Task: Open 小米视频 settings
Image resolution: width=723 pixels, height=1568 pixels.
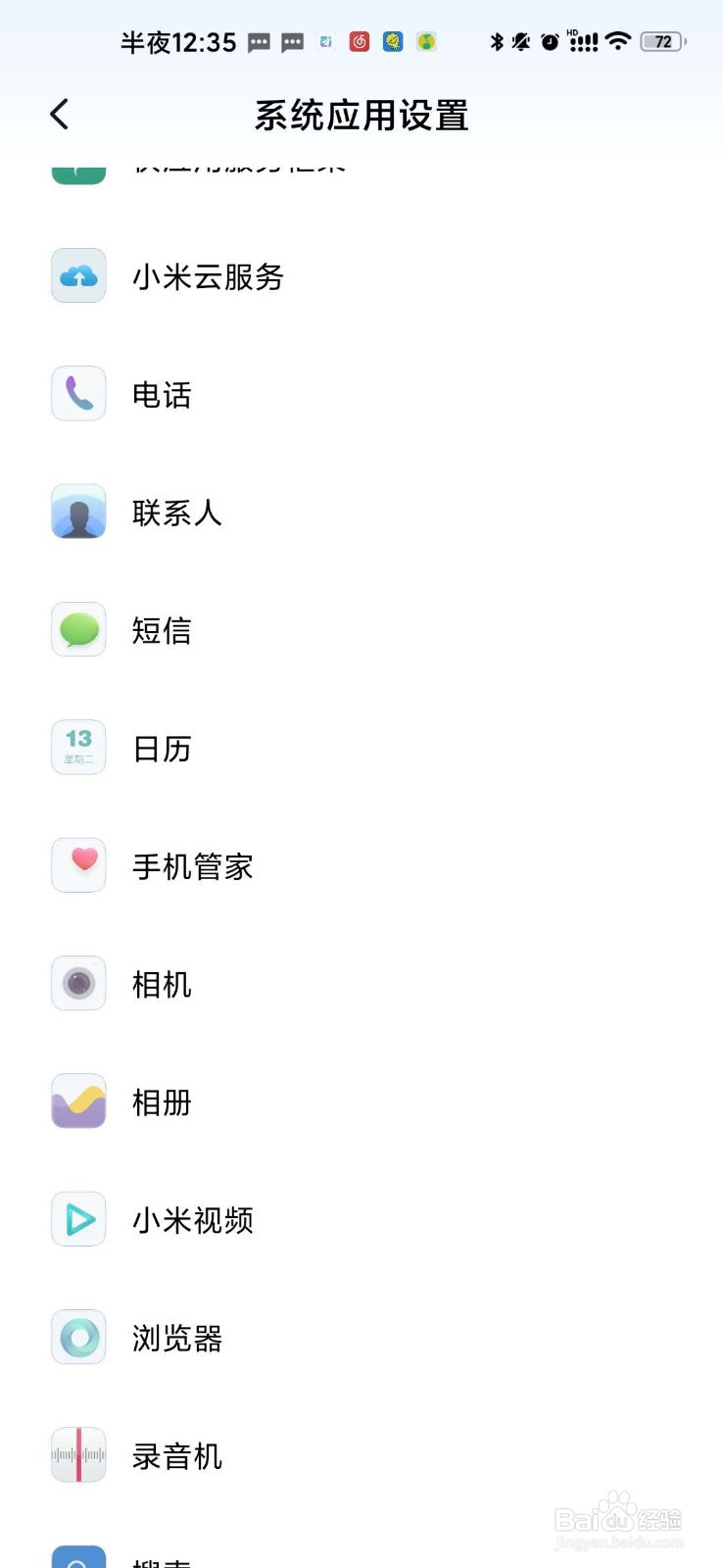Action: point(361,1219)
